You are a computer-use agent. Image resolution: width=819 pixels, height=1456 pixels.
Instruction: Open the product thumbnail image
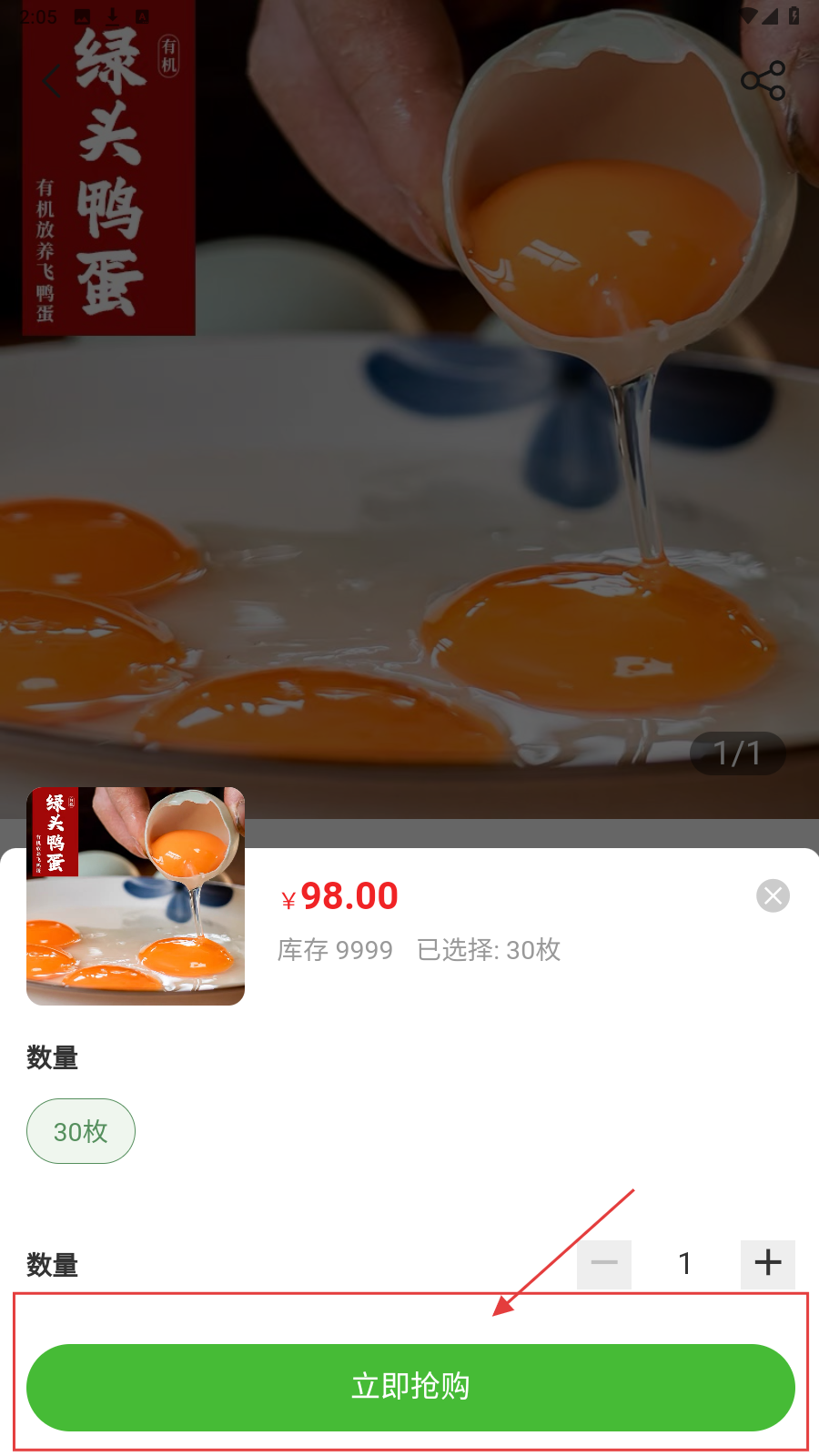[136, 896]
